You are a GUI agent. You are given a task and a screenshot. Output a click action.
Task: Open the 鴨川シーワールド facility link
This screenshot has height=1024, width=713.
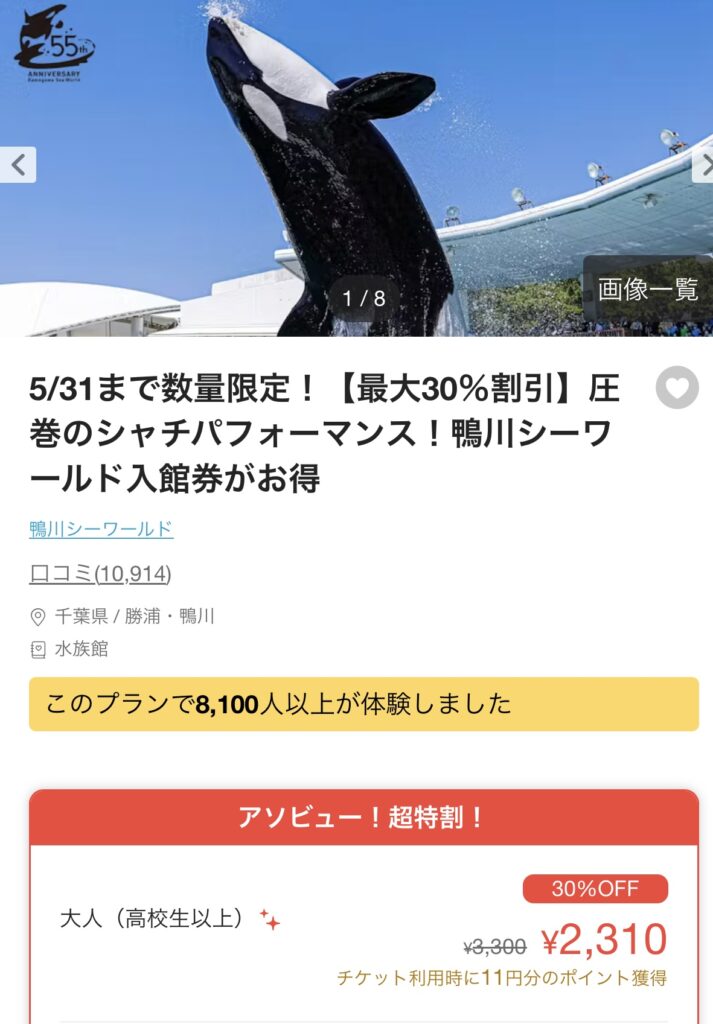(101, 529)
